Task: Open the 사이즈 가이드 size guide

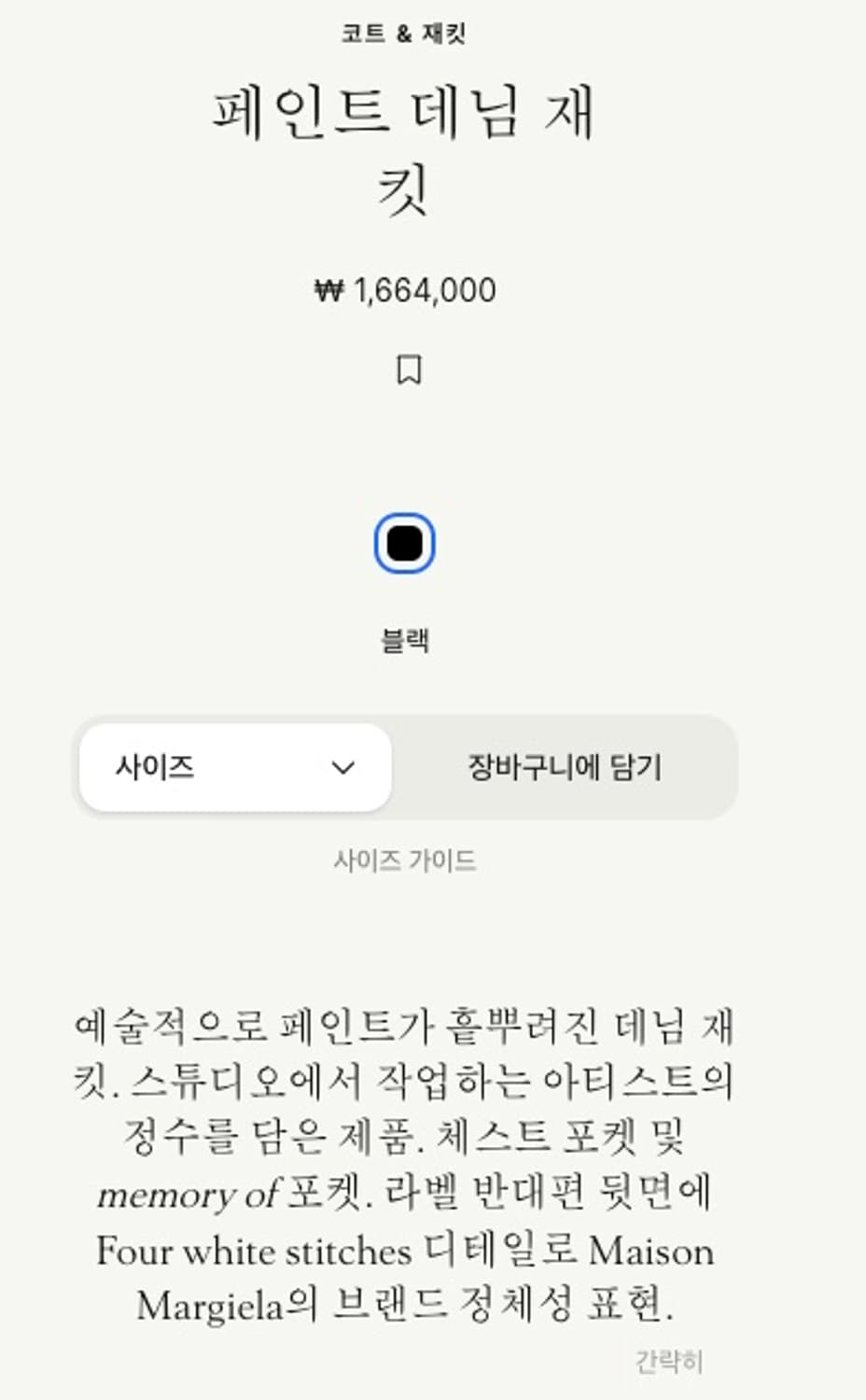Action: 405,860
